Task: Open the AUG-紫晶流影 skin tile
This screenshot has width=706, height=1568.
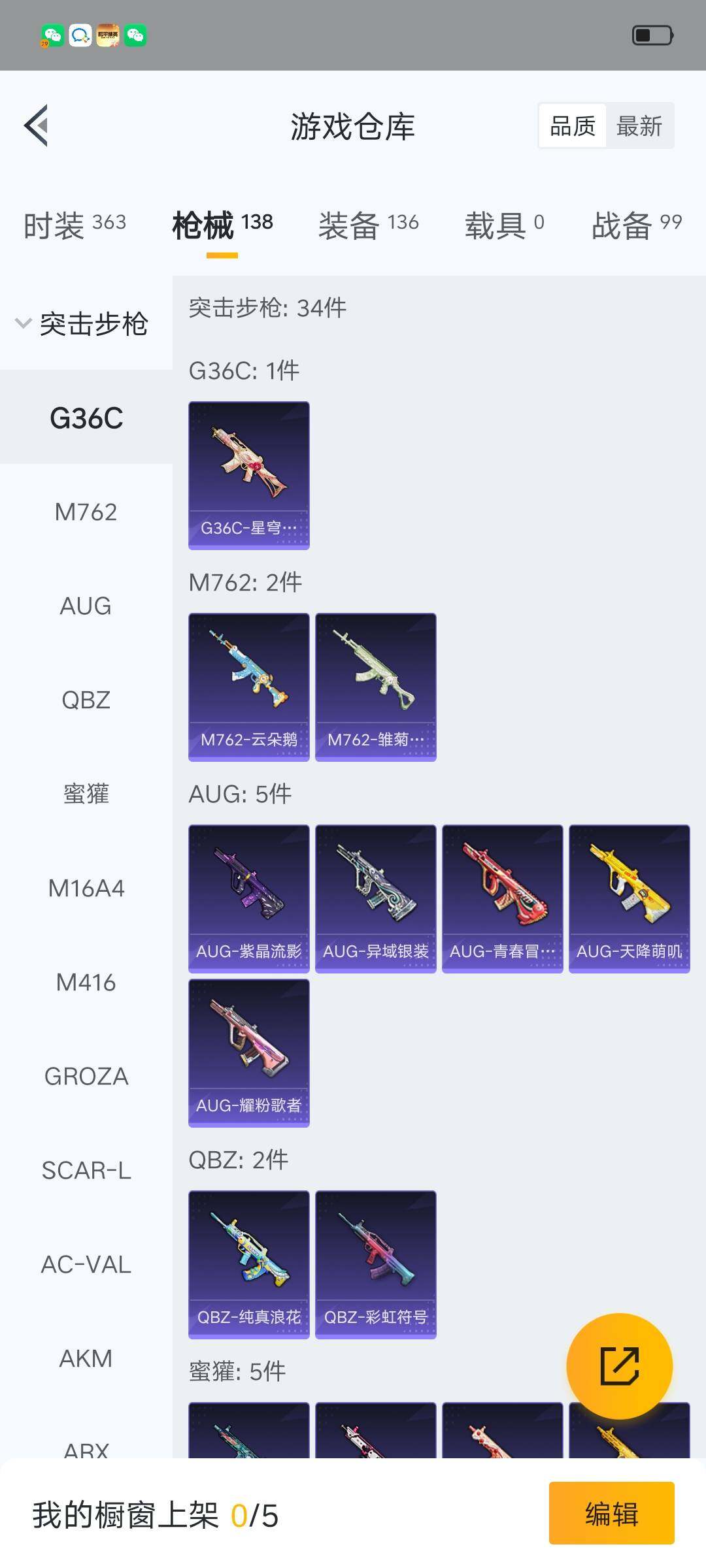Action: 249,899
